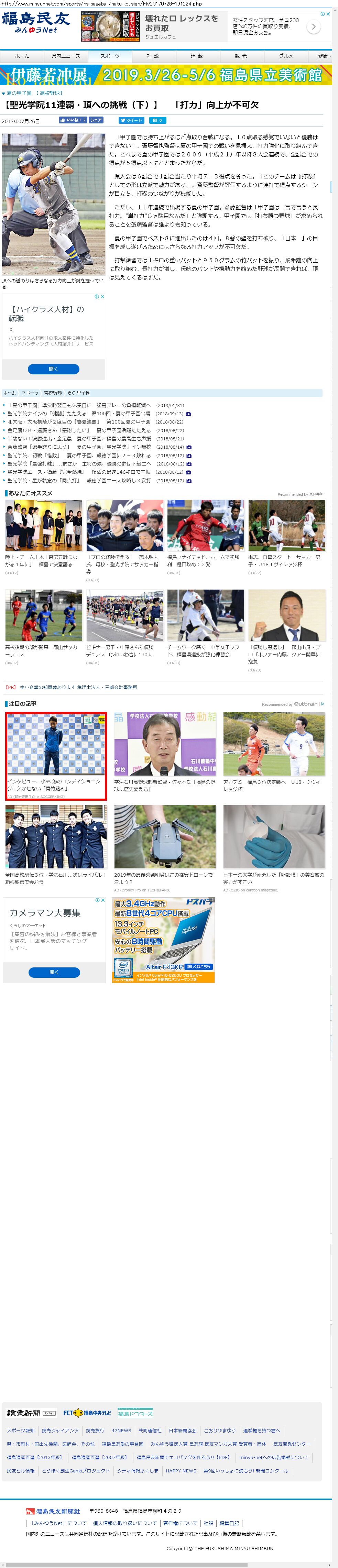Tap the Facebook シェア button

96,121
